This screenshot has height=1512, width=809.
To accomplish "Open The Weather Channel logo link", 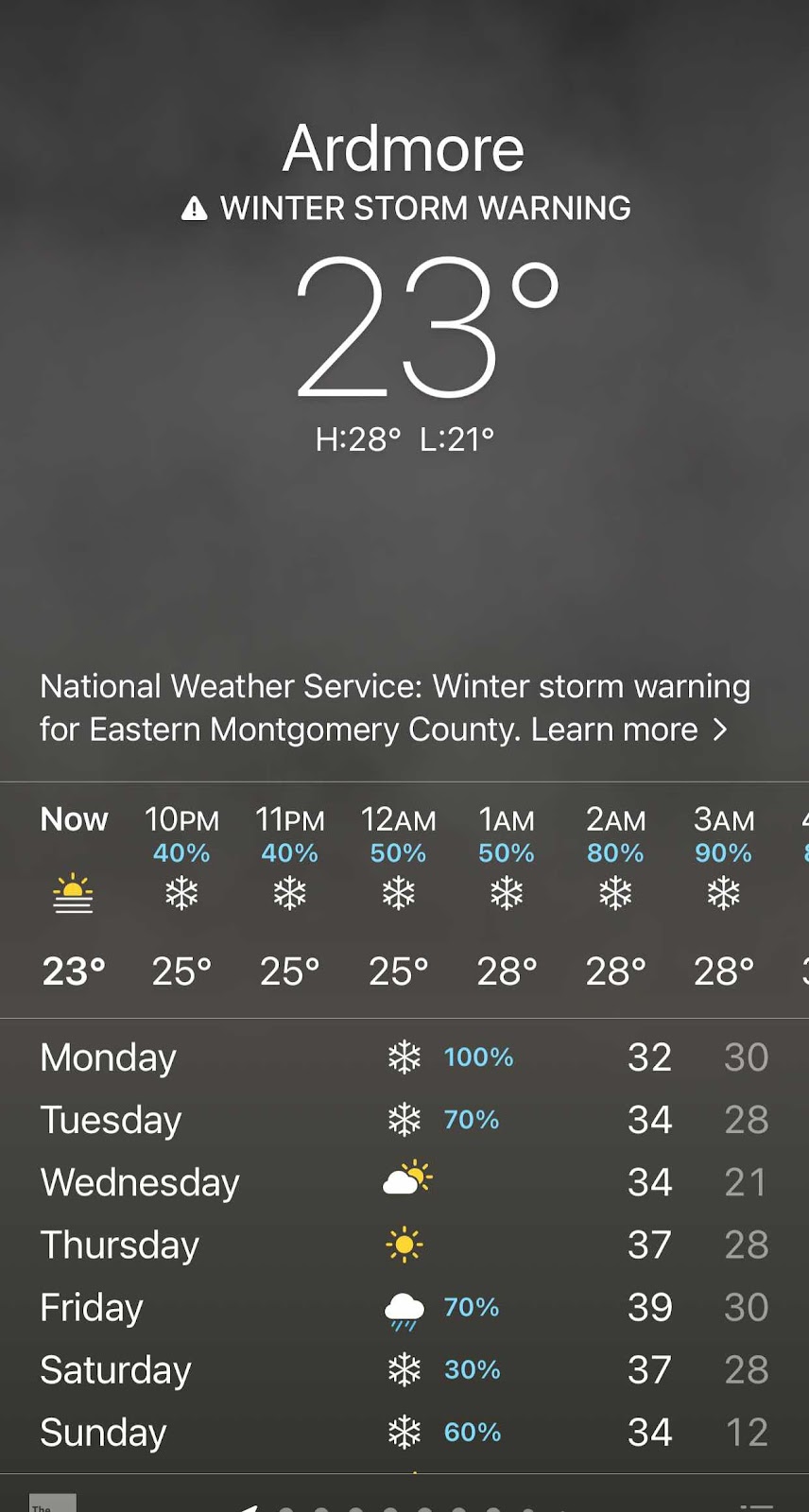I will tap(52, 1502).
